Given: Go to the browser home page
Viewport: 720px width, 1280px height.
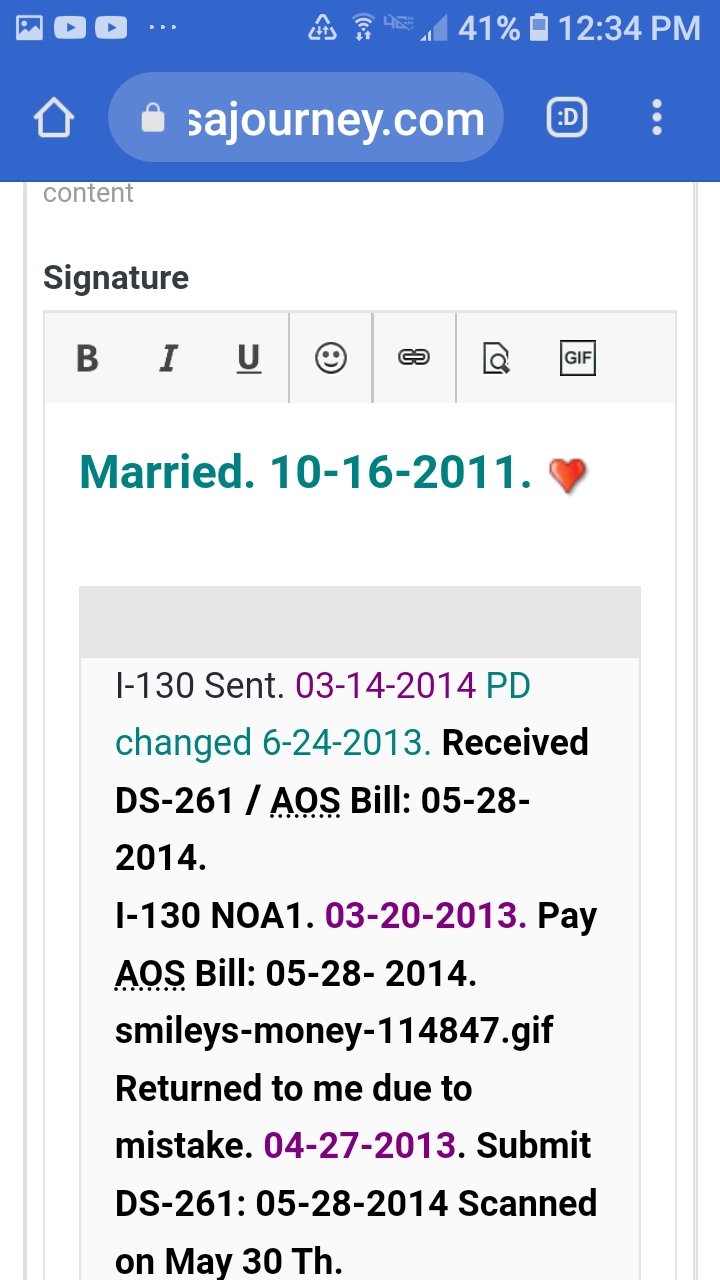Looking at the screenshot, I should coord(54,119).
